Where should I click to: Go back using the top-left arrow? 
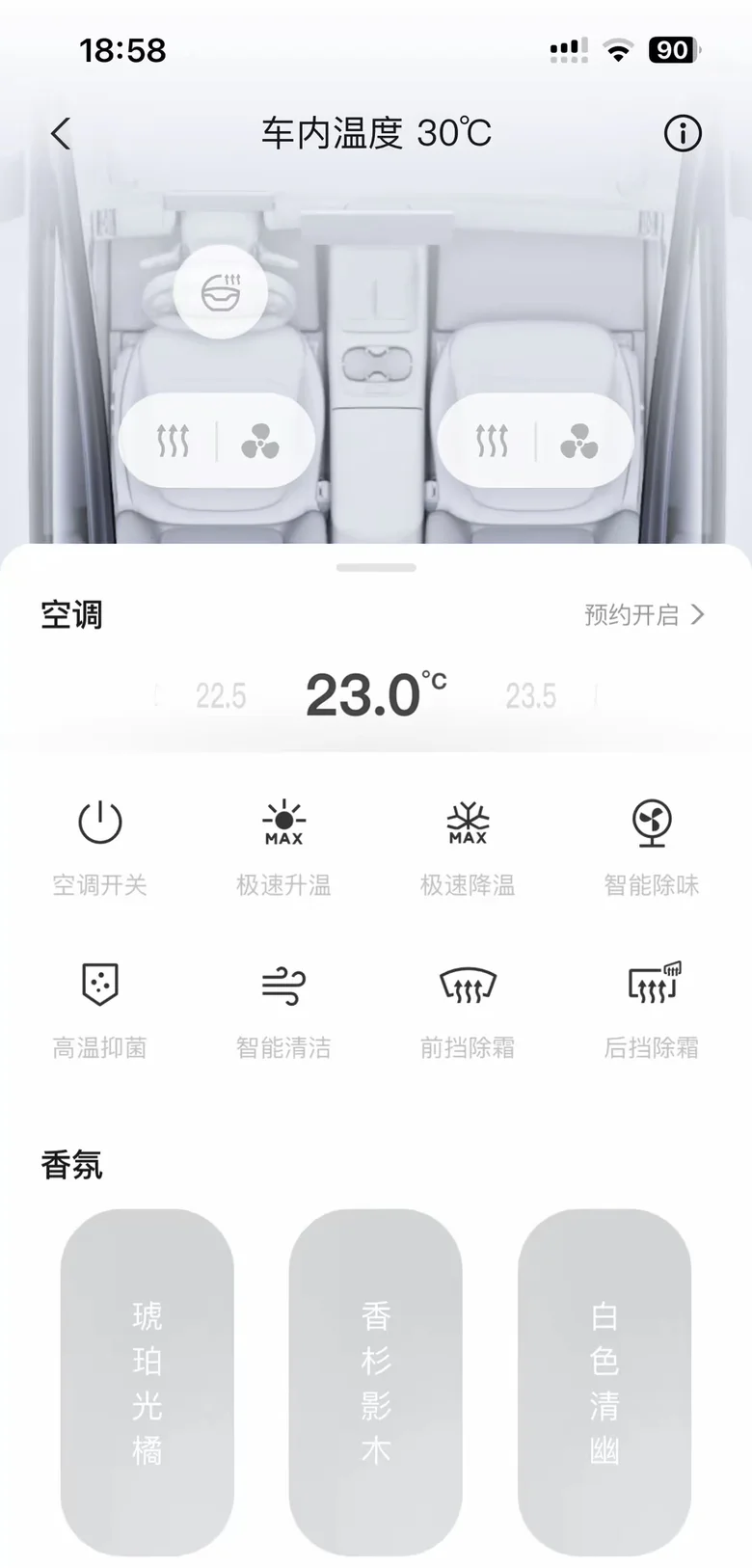[61, 133]
